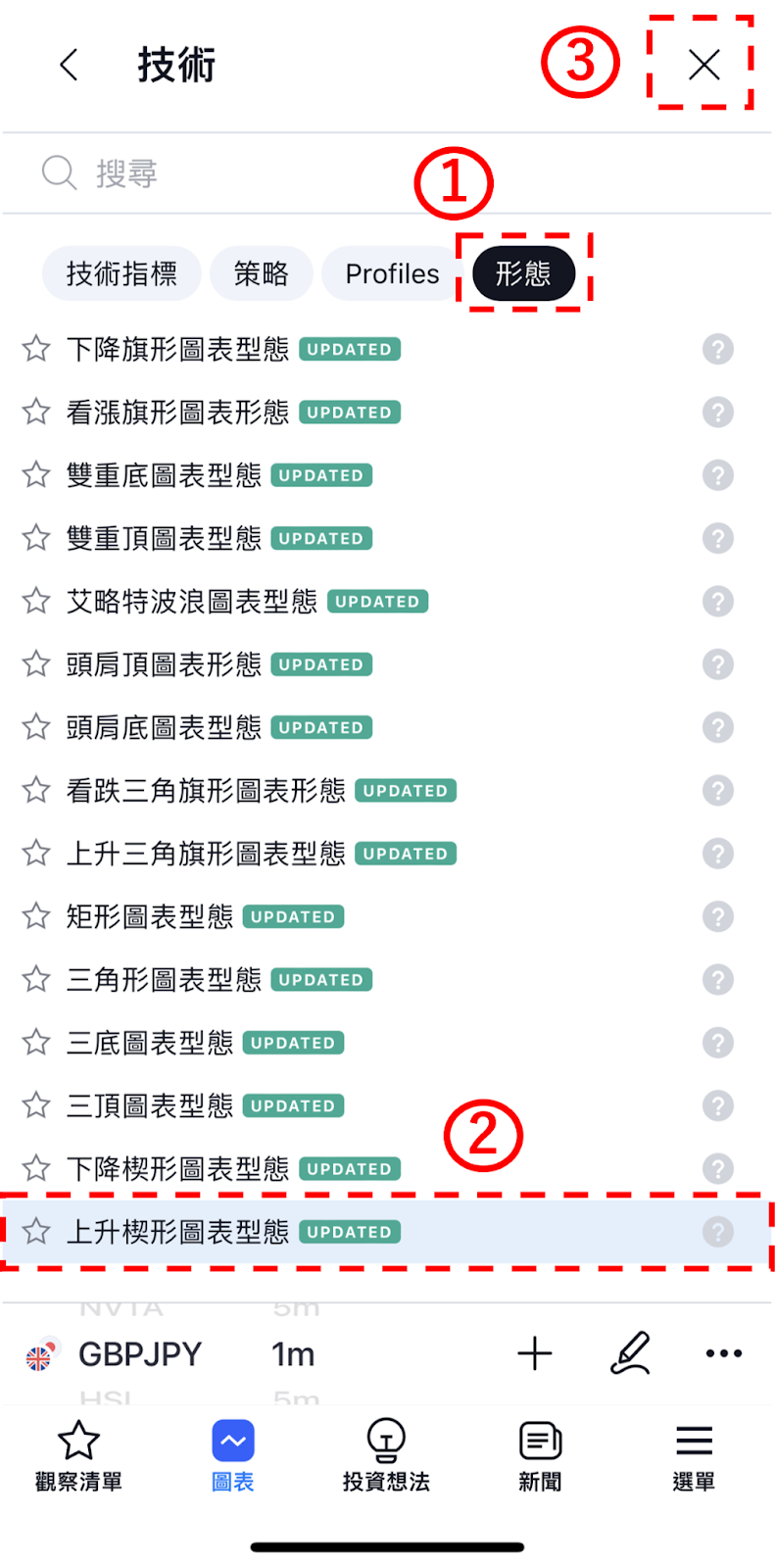Star the 頭肩頂圖表形態 pattern

point(36,664)
